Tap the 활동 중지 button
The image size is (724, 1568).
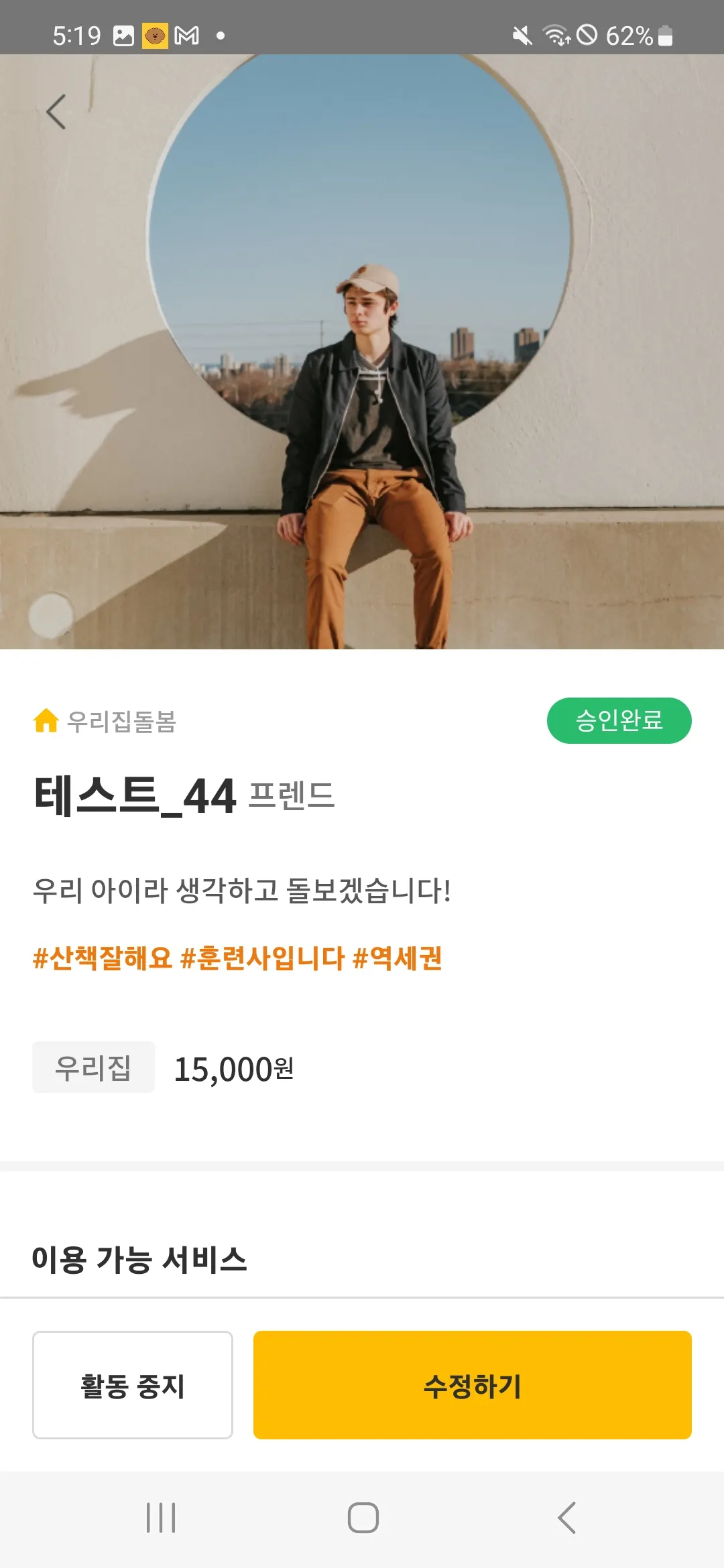(x=133, y=1385)
